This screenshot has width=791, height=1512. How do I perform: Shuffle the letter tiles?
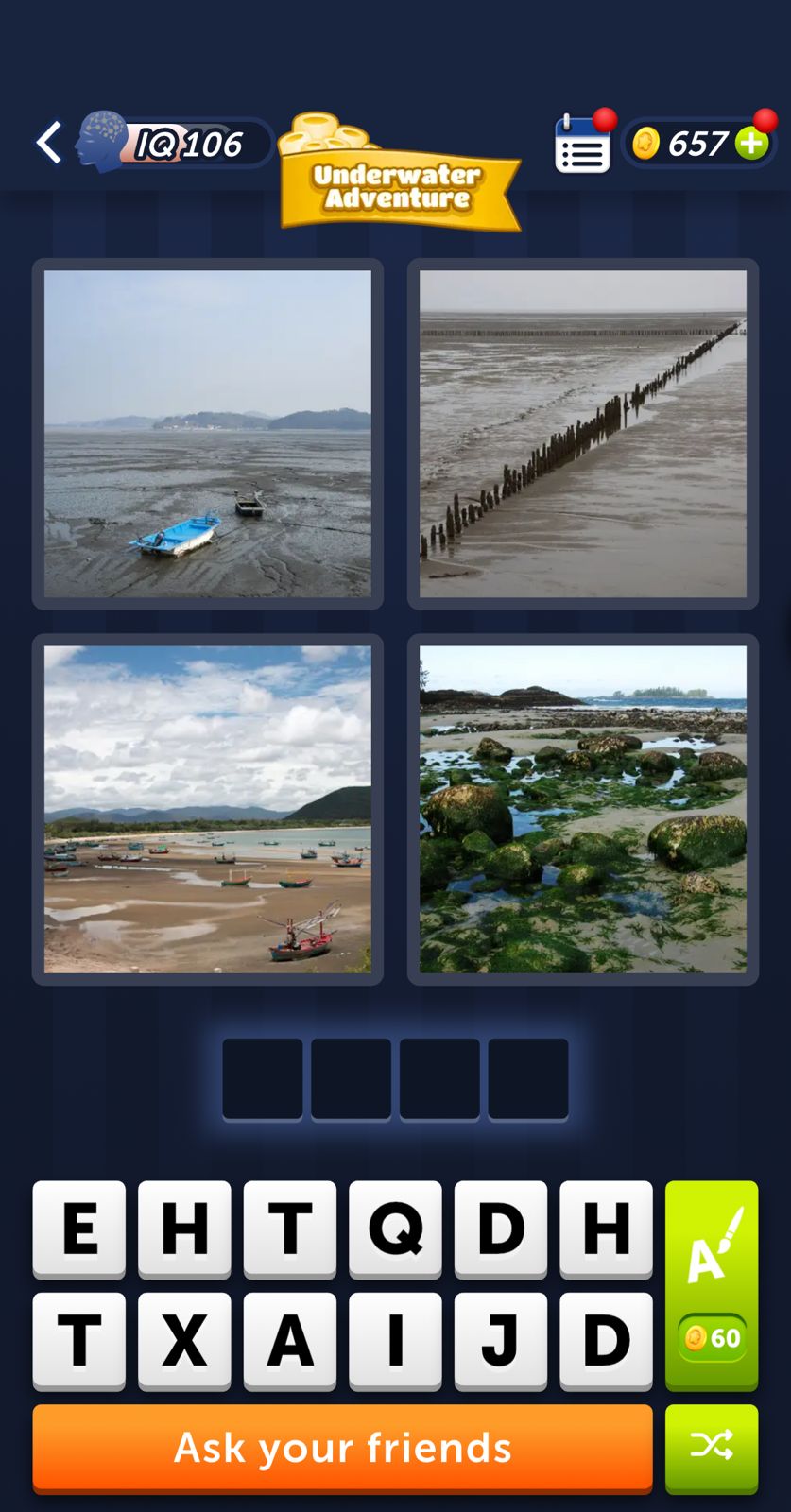[x=711, y=1447]
